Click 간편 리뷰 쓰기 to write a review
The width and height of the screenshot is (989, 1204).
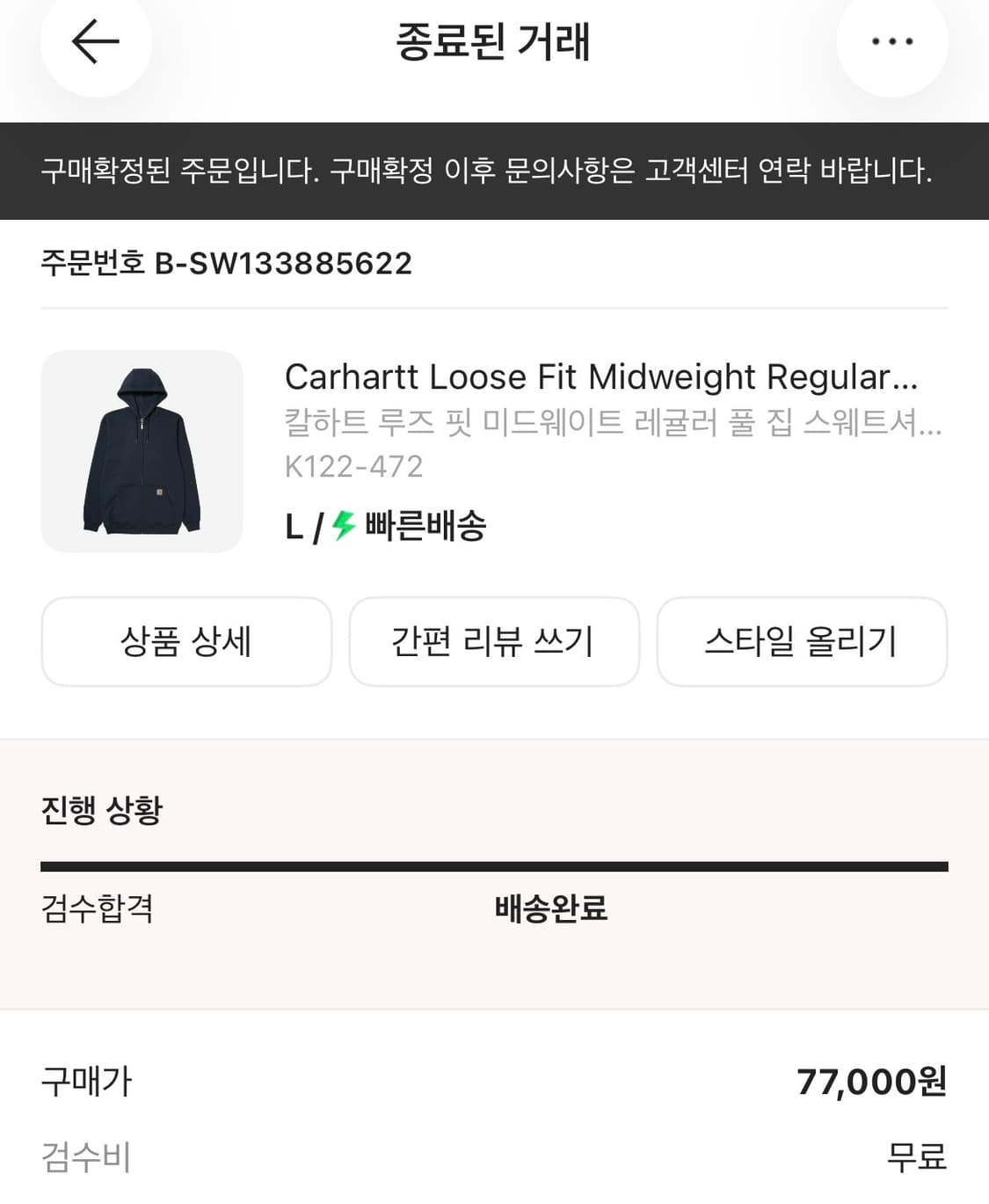[494, 642]
